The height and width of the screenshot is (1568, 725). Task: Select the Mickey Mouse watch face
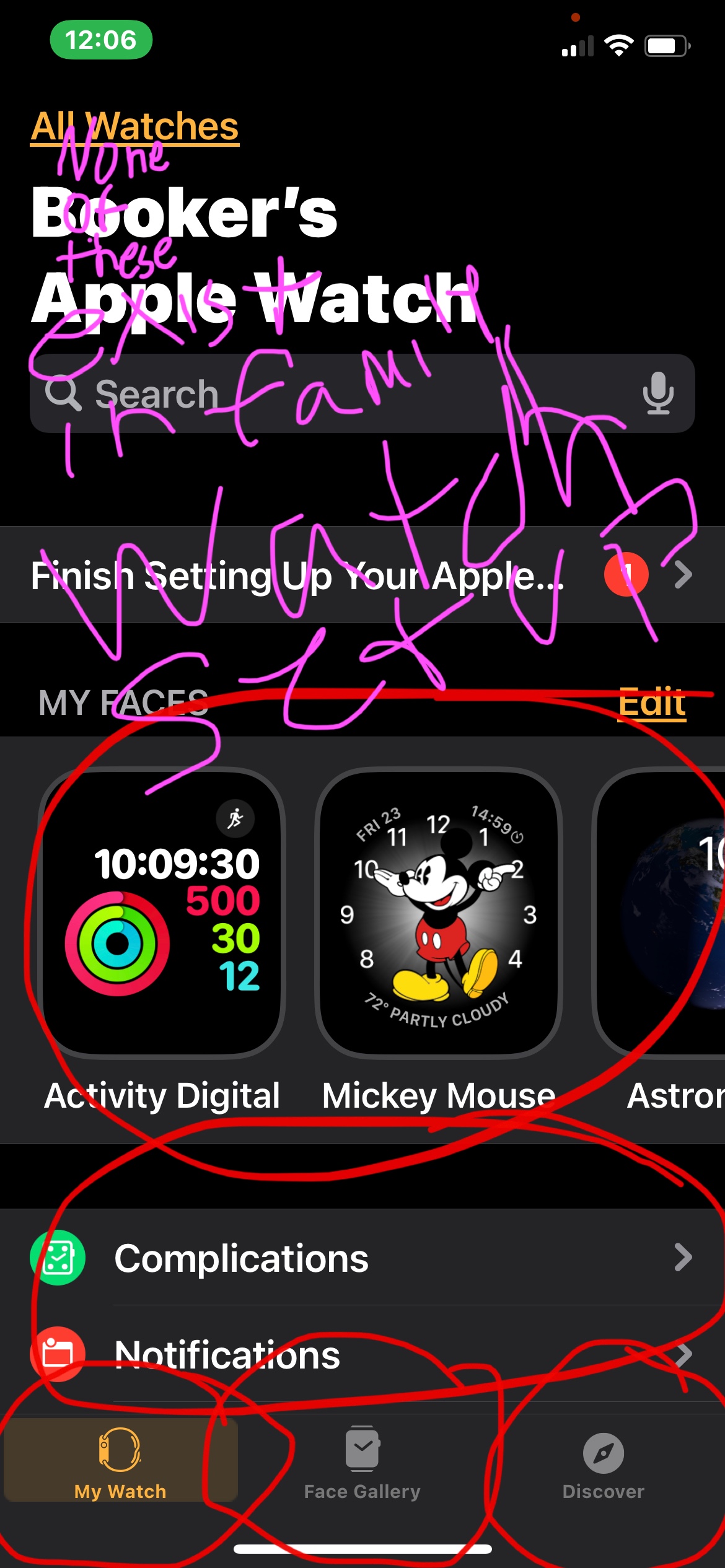click(x=439, y=913)
